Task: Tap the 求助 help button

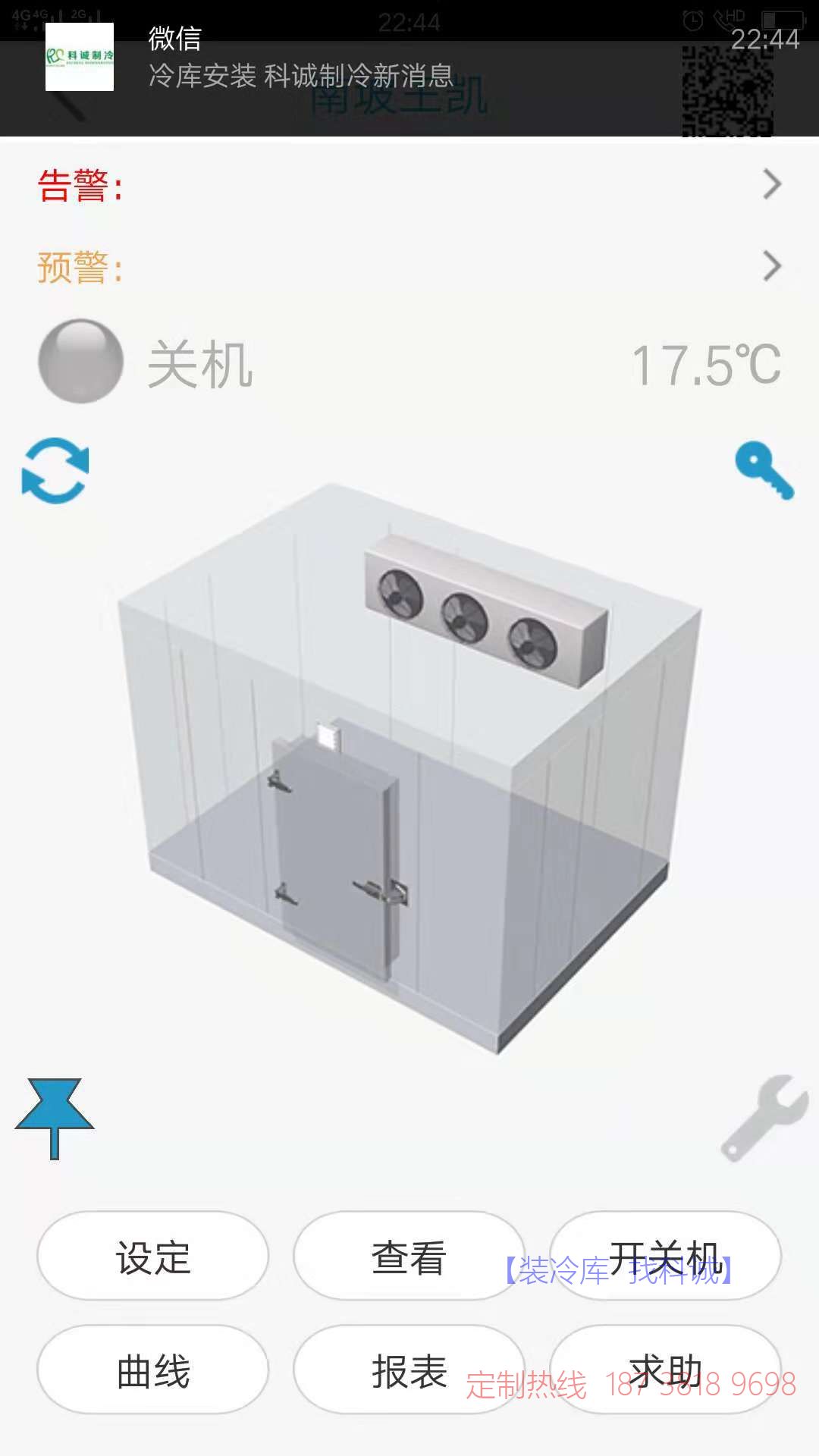Action: [x=665, y=1370]
